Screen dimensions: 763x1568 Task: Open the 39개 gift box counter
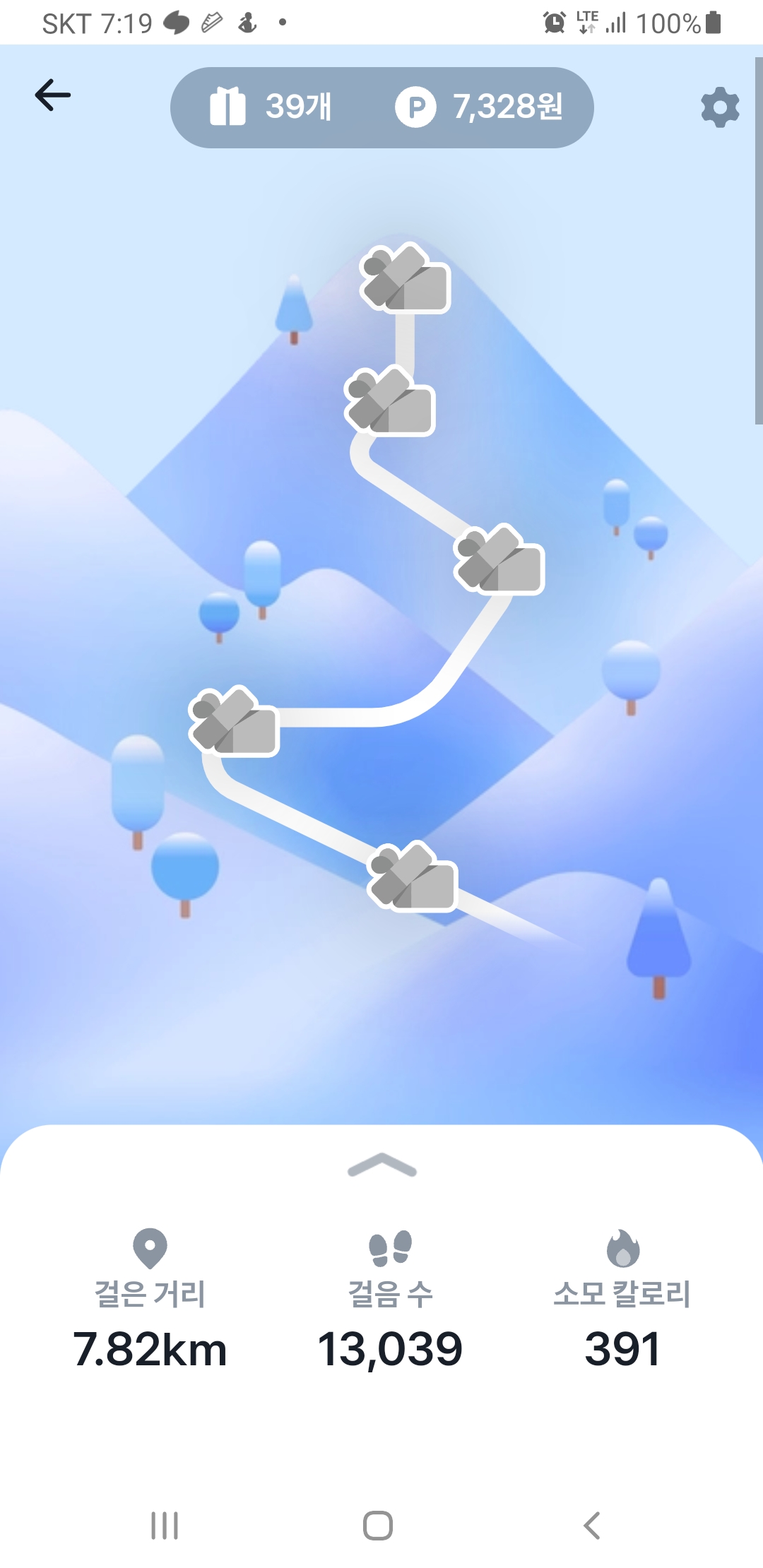click(271, 107)
